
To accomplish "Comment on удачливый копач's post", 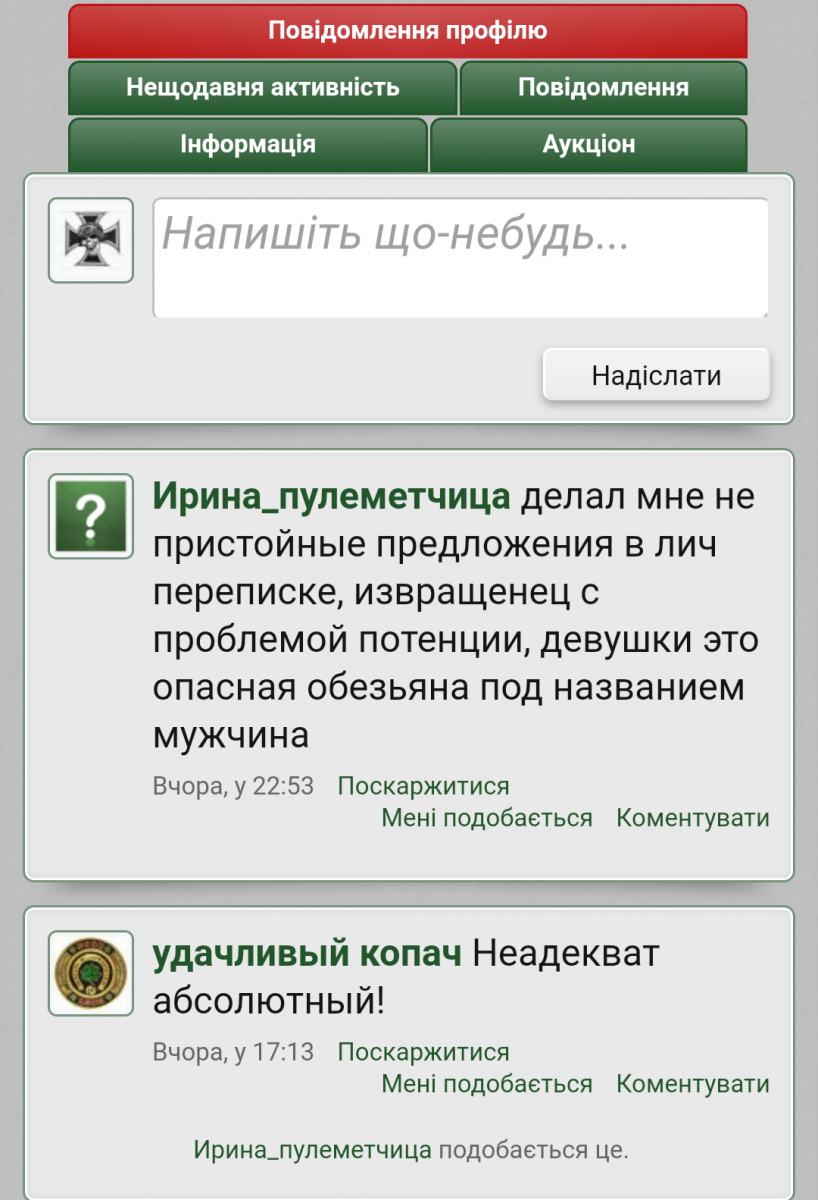I will [x=692, y=1084].
